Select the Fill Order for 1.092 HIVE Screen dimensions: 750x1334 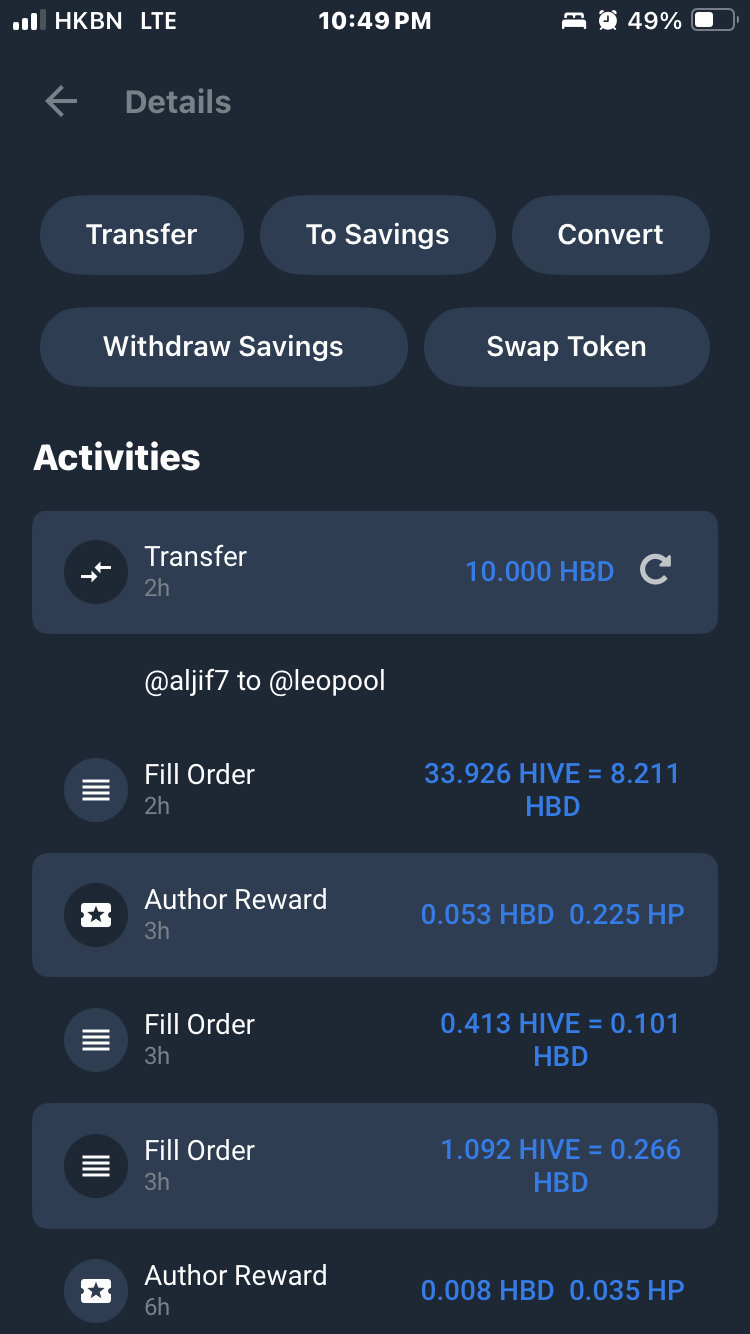[375, 1166]
